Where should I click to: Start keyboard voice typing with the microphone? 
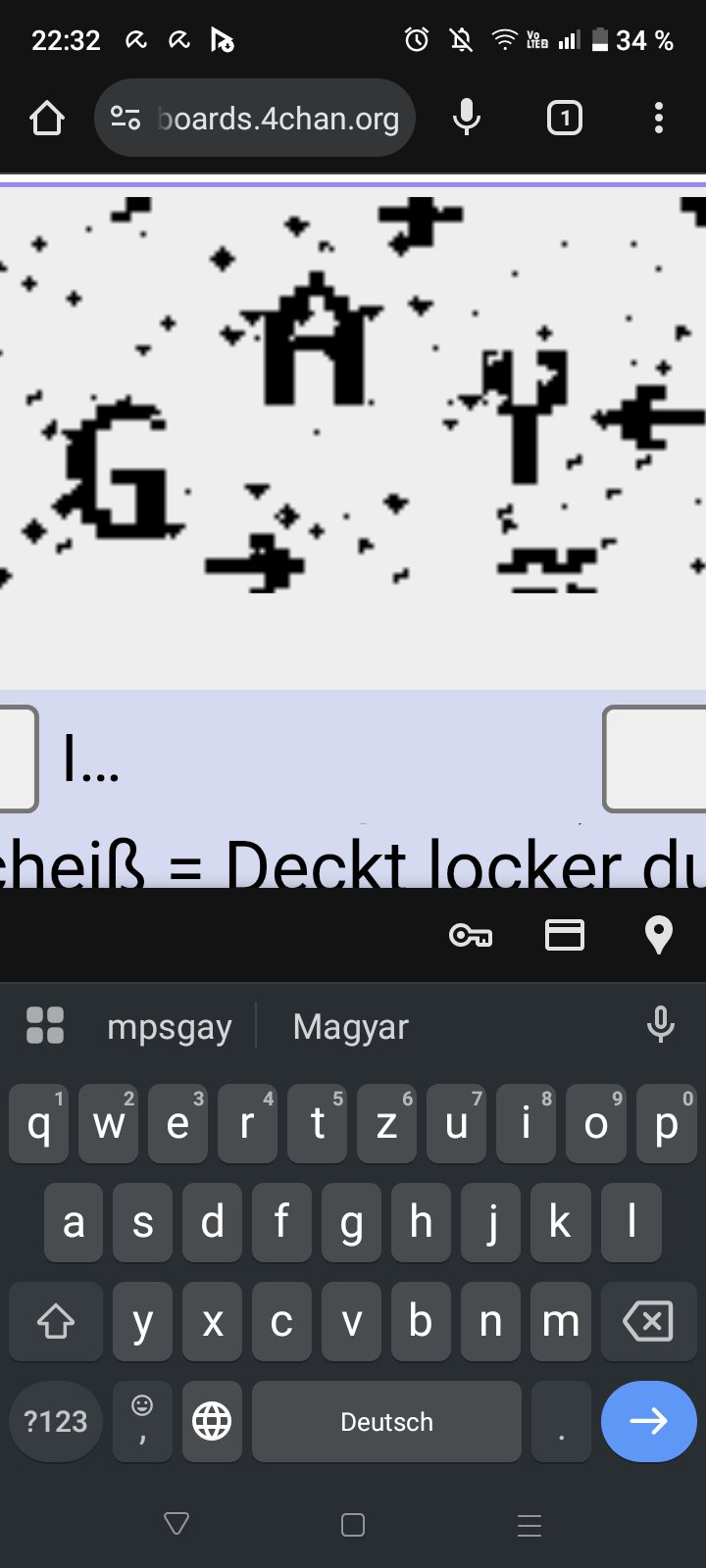tap(661, 1024)
